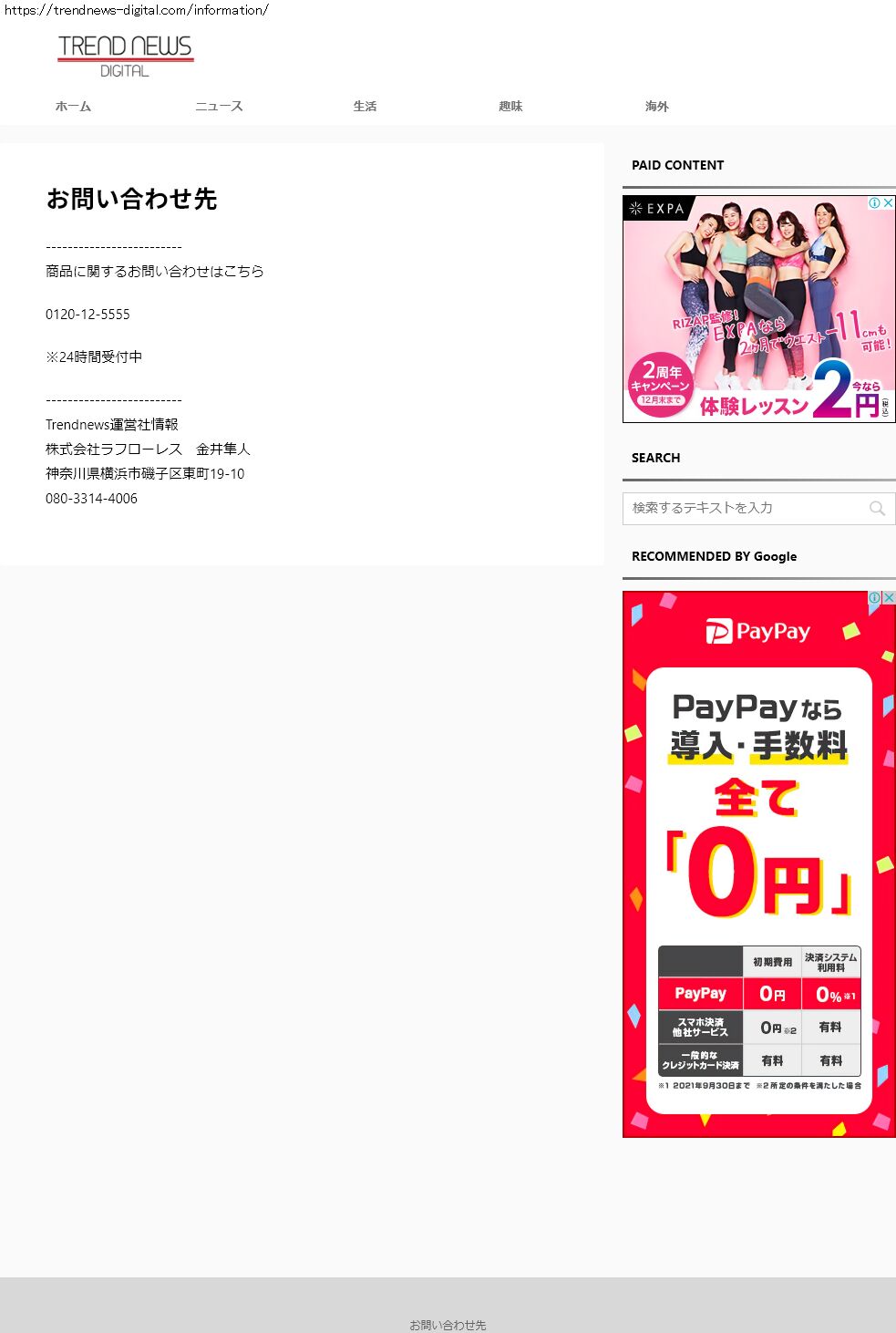Image resolution: width=896 pixels, height=1333 pixels.
Task: Show ad info for the PayPay banner
Action: pos(875,598)
